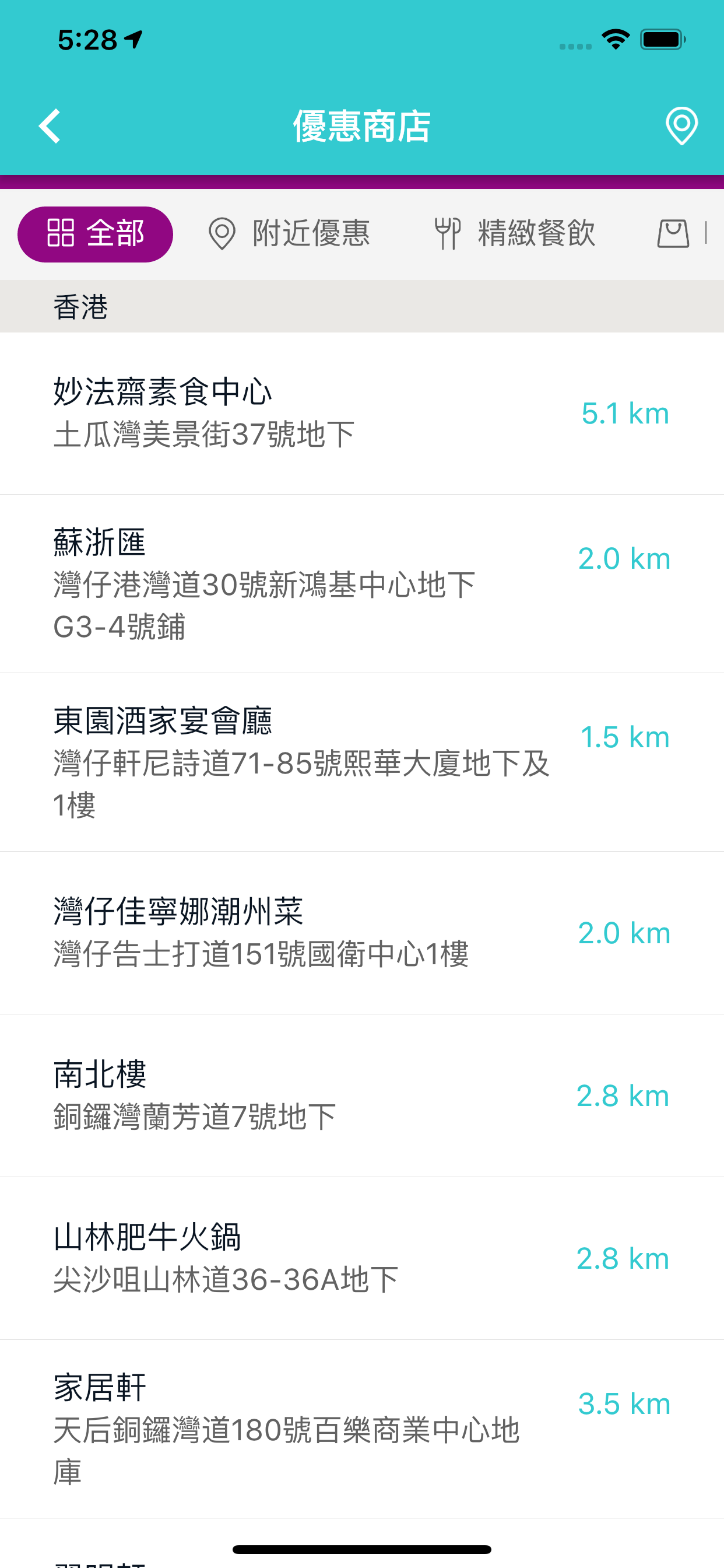The height and width of the screenshot is (1568, 724).
Task: Select the 全部 category chip
Action: coord(96,234)
